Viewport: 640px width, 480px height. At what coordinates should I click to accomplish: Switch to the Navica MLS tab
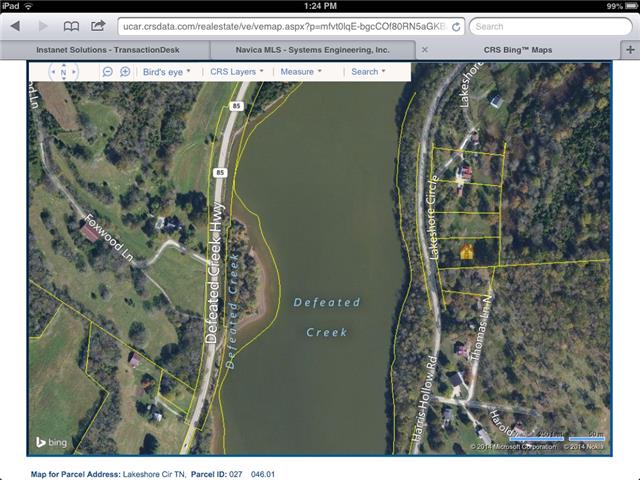pos(310,48)
